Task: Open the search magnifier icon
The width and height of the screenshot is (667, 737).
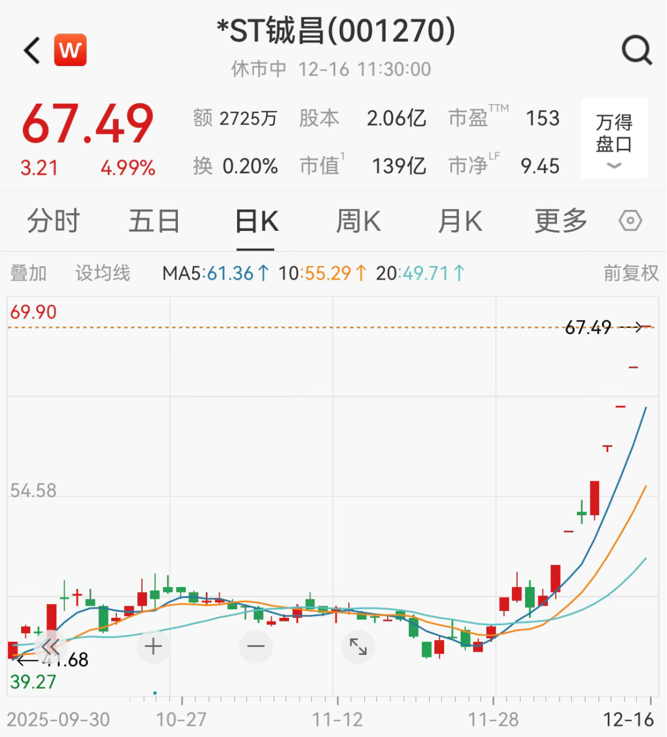Action: point(636,50)
